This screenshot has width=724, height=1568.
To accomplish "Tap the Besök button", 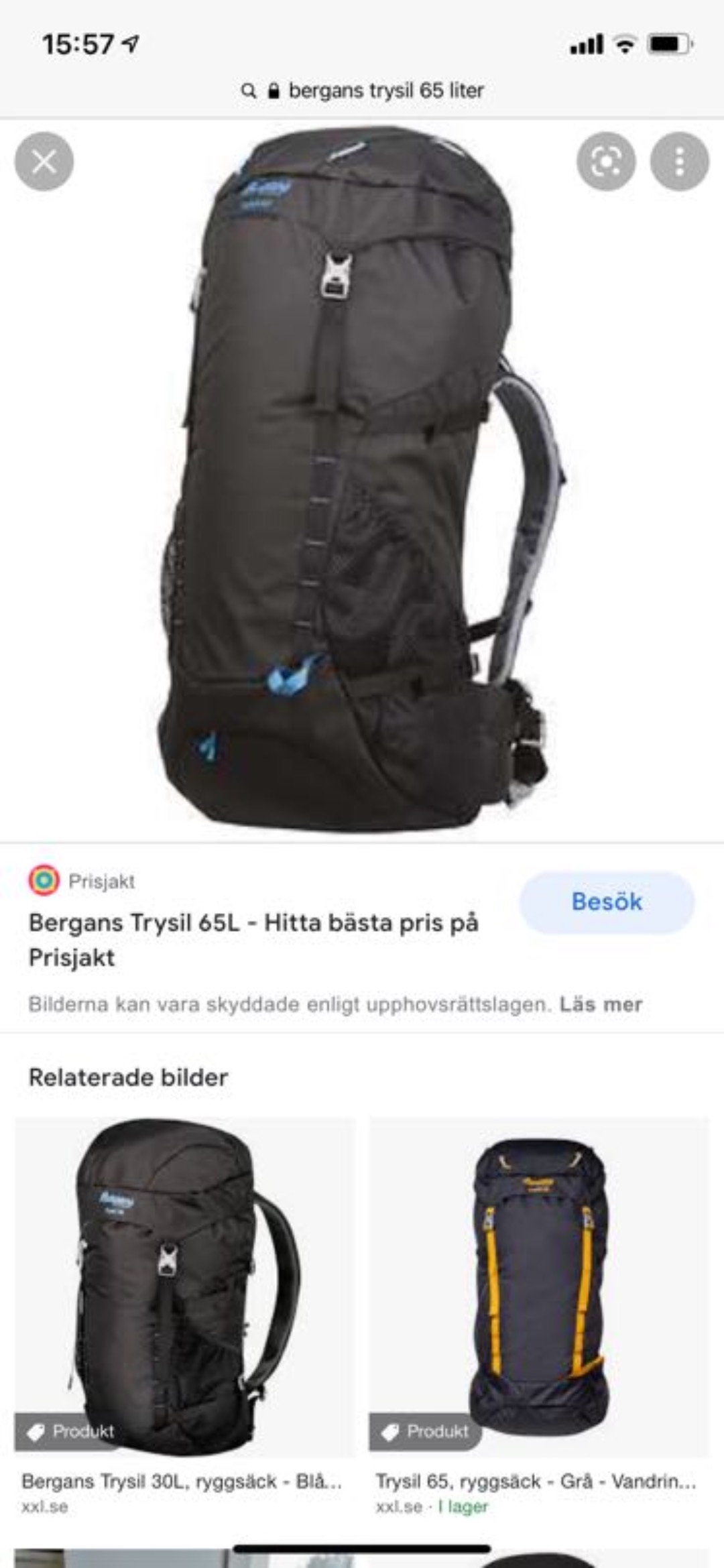I will tap(607, 902).
